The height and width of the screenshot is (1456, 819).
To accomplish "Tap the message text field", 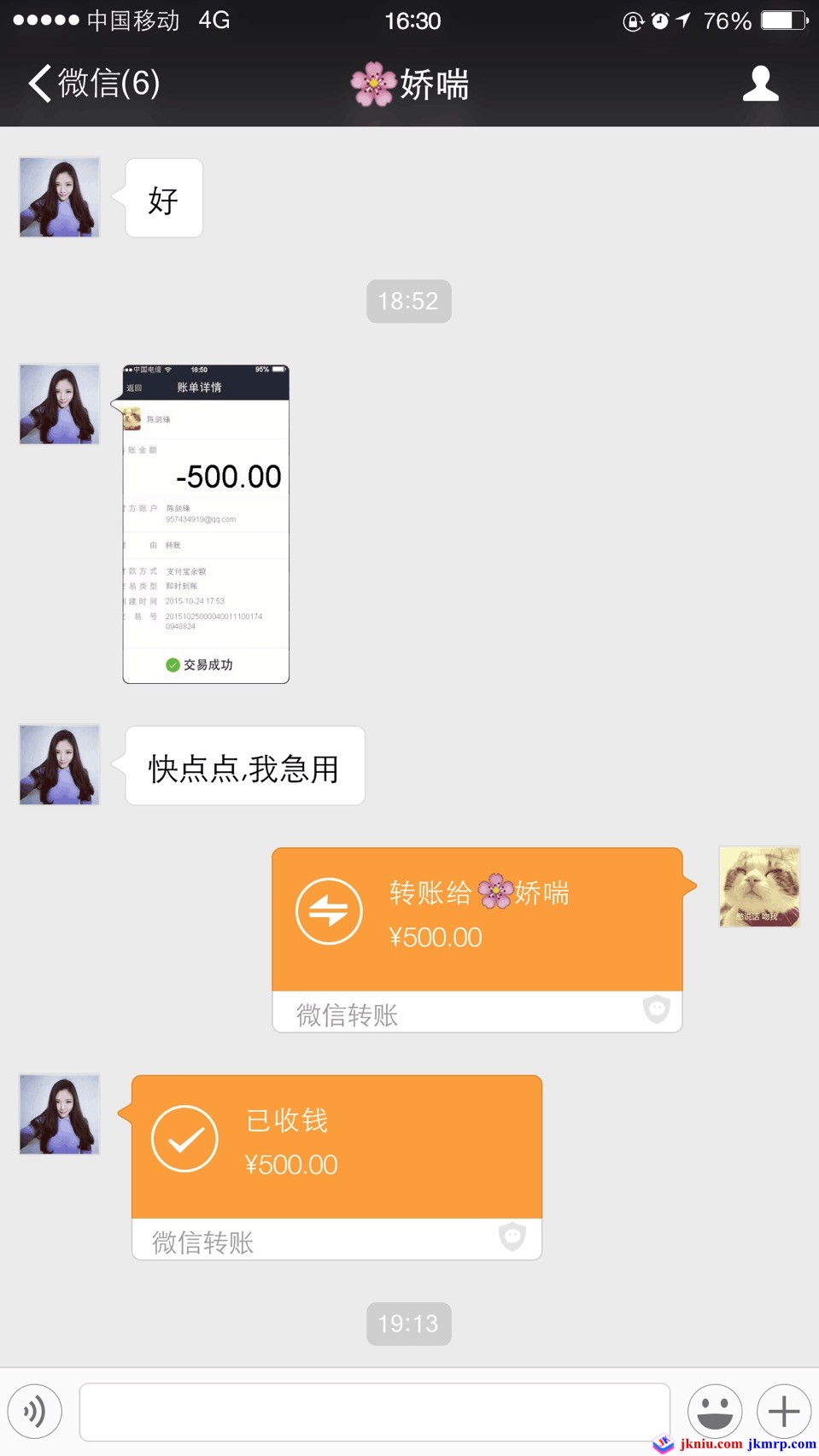I will tap(374, 1412).
